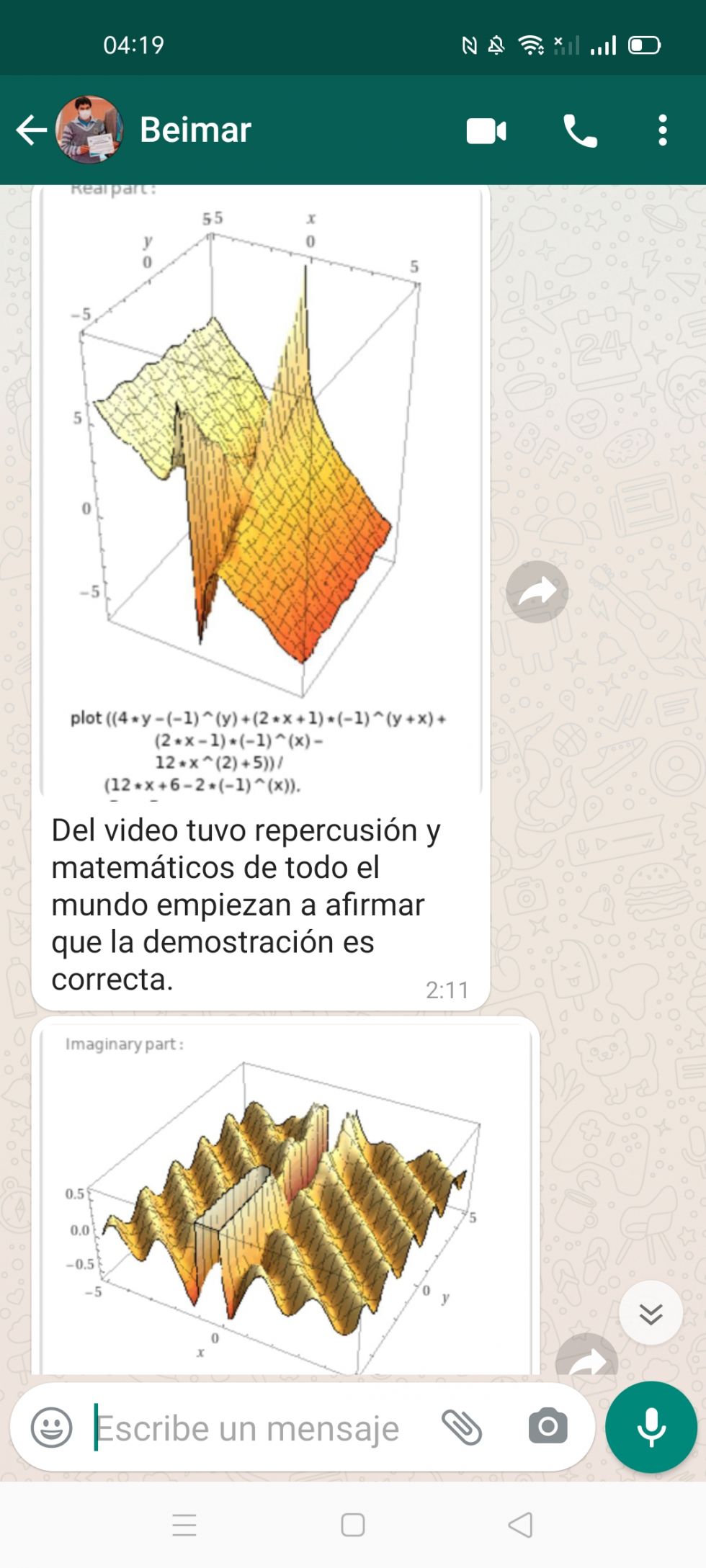Viewport: 706px width, 1568px height.
Task: Tap the voice message microphone button
Action: click(x=651, y=1427)
